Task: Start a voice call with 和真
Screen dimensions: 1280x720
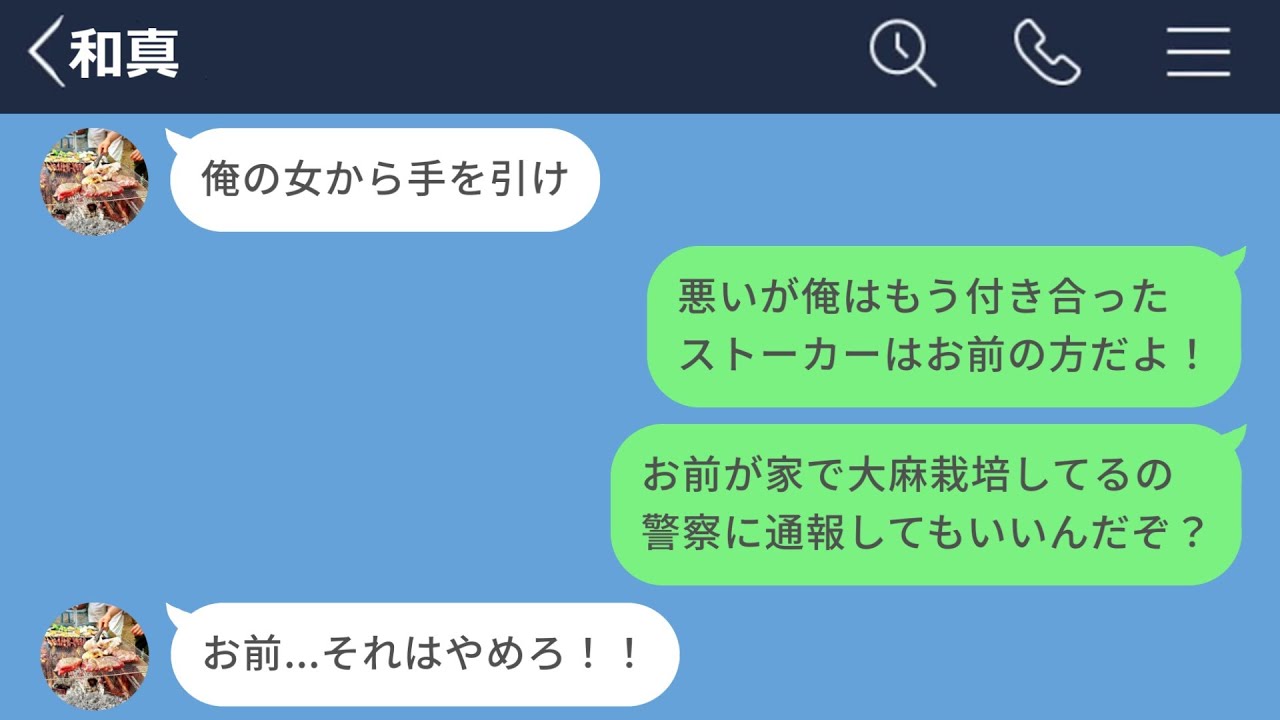Action: 1046,53
